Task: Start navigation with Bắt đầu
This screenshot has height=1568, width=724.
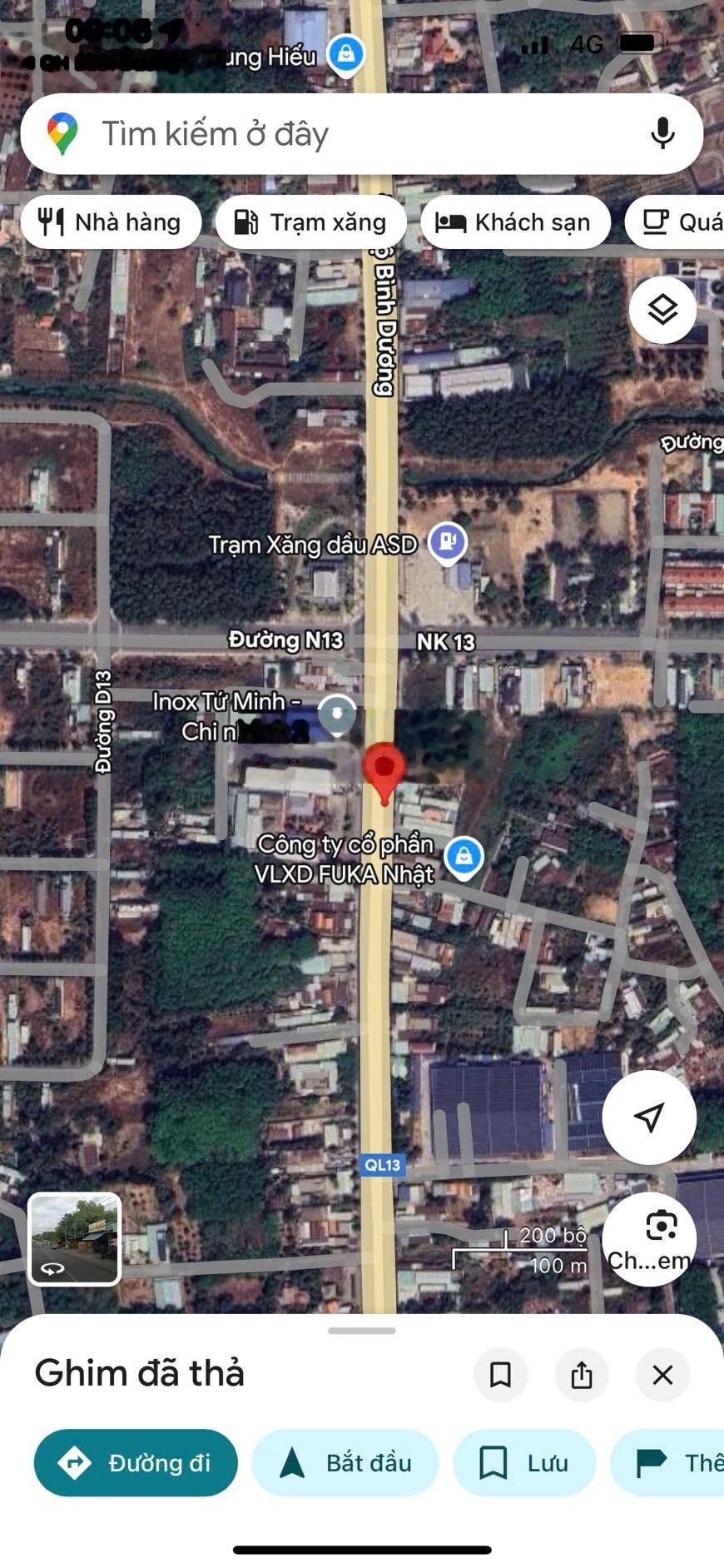Action: [x=345, y=1463]
